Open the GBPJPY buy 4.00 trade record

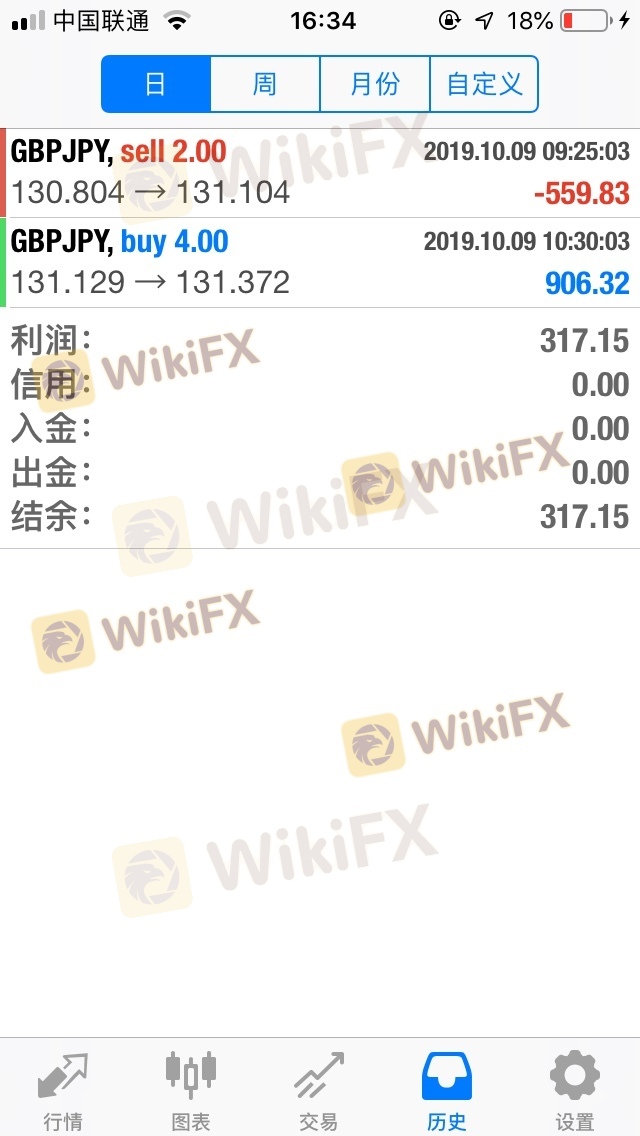(x=320, y=262)
